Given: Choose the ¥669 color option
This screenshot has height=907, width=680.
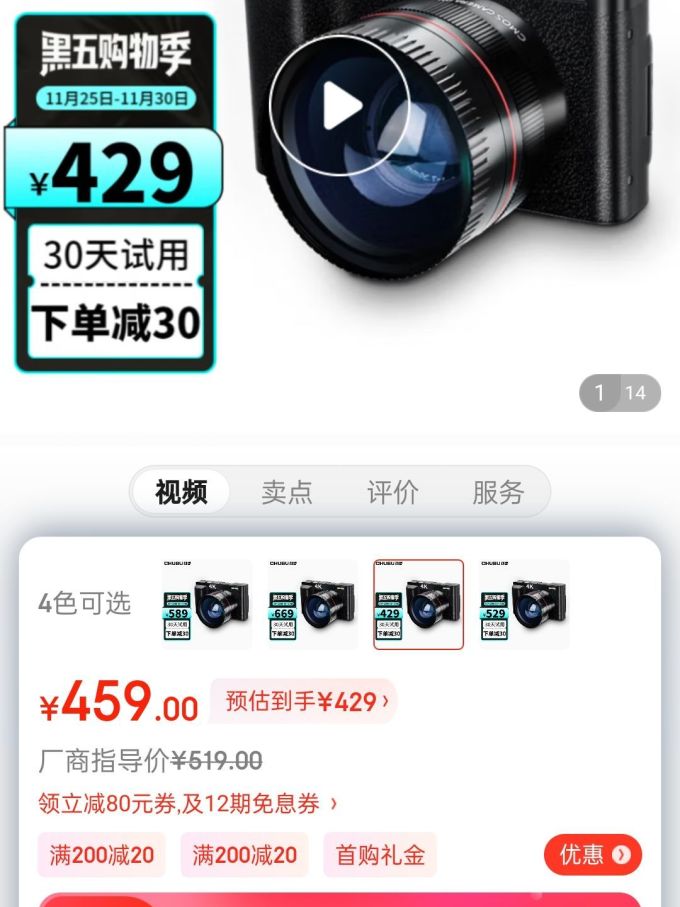Looking at the screenshot, I should pyautogui.click(x=313, y=604).
